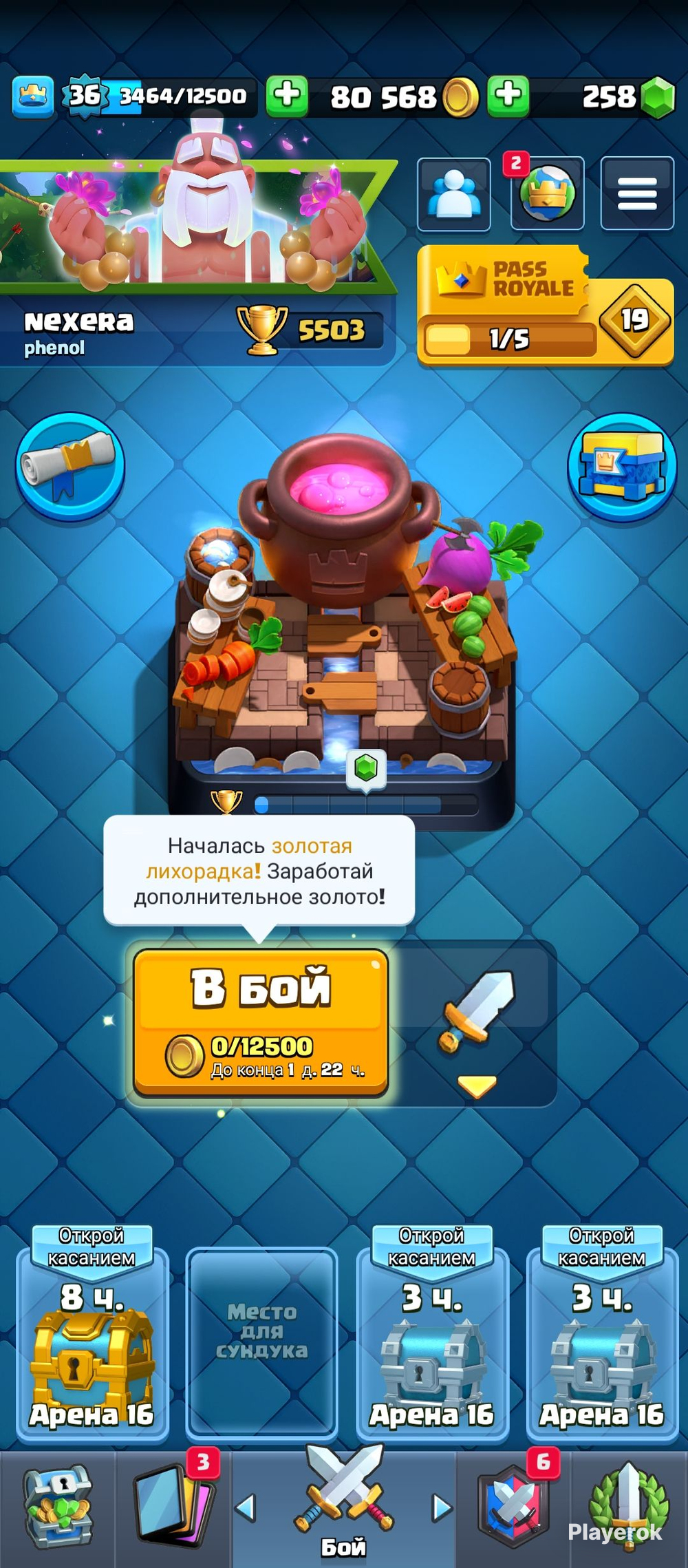Viewport: 688px width, 1568px height.
Task: View trophy road at 5503 trophies
Action: (x=310, y=331)
